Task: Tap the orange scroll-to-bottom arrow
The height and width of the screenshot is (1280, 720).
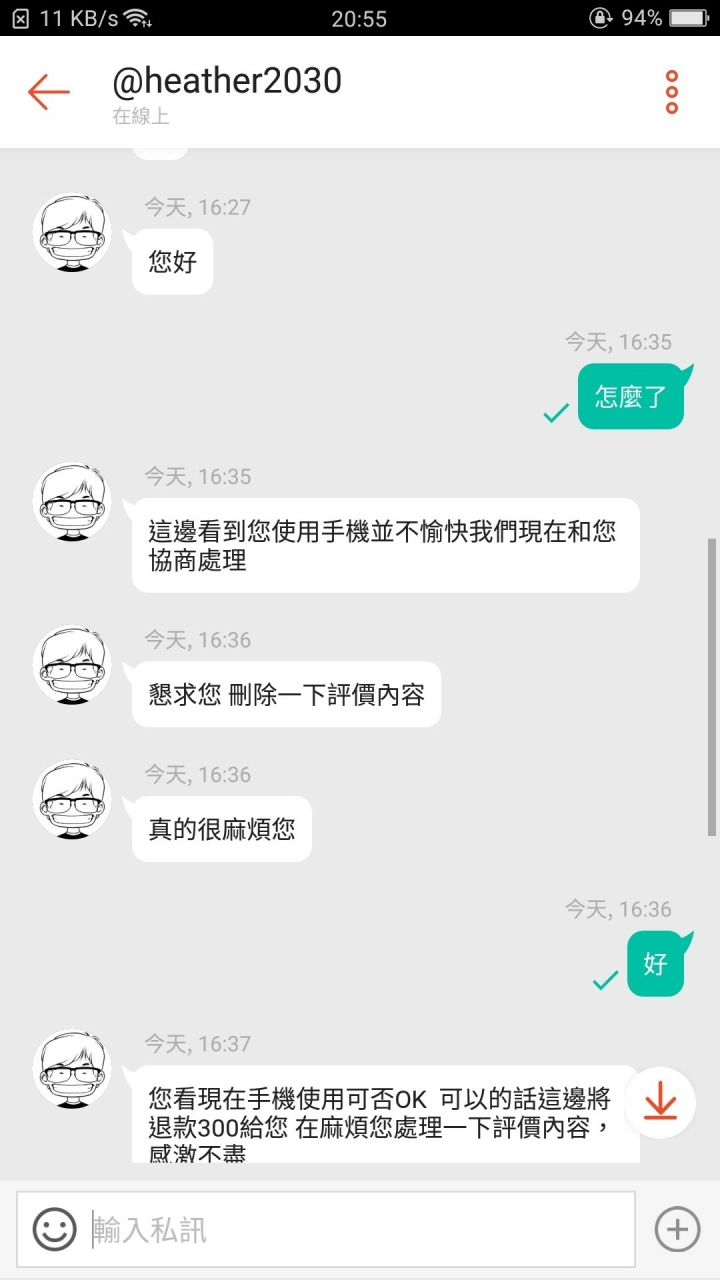Action: pyautogui.click(x=661, y=1103)
